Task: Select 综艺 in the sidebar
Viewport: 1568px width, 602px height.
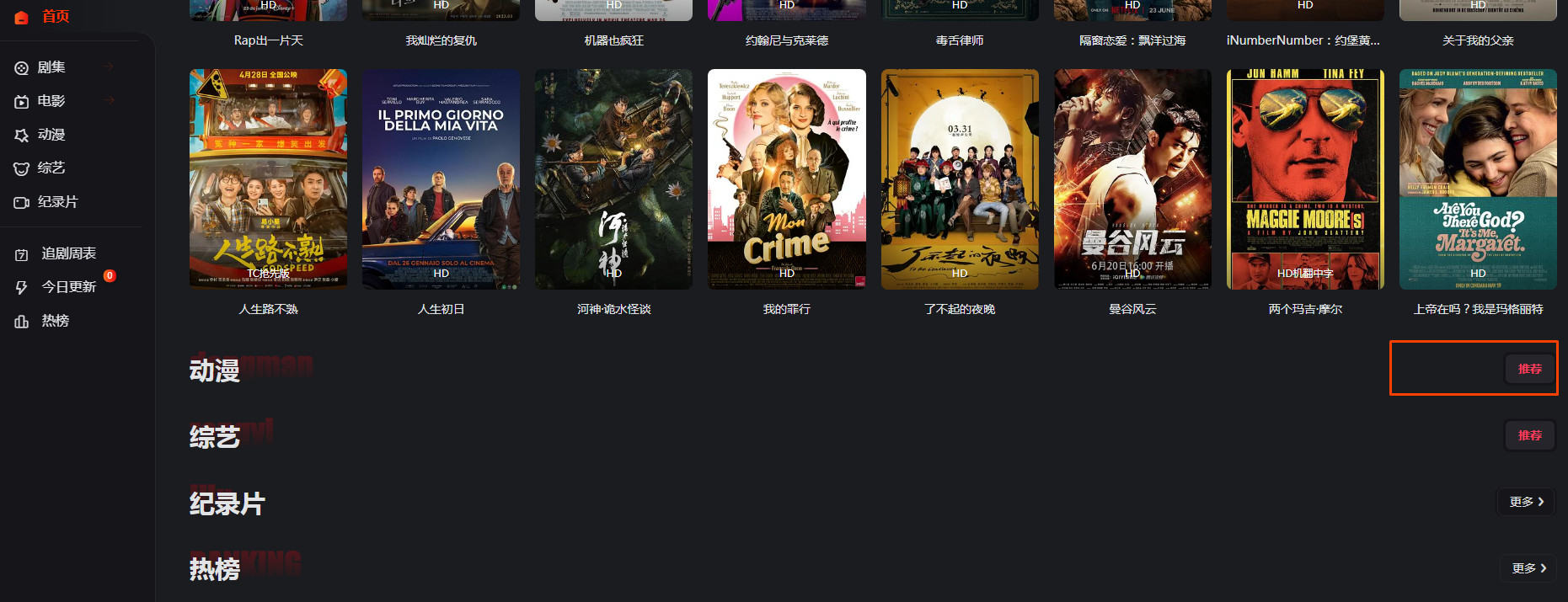Action: (51, 168)
